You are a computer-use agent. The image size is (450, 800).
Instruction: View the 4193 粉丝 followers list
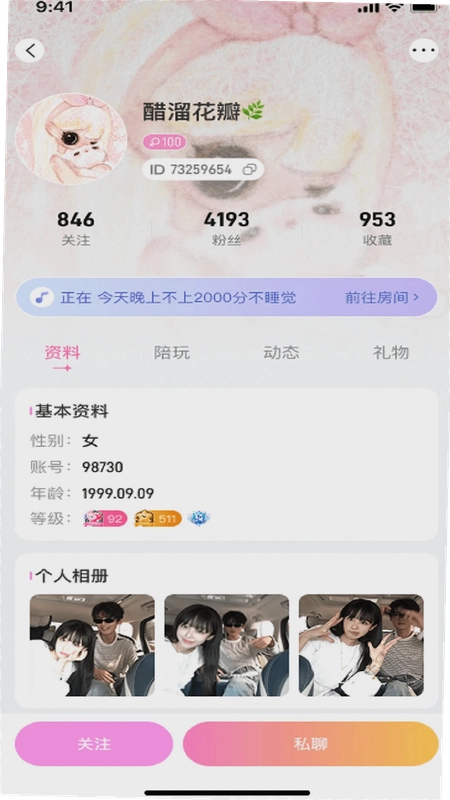click(227, 229)
